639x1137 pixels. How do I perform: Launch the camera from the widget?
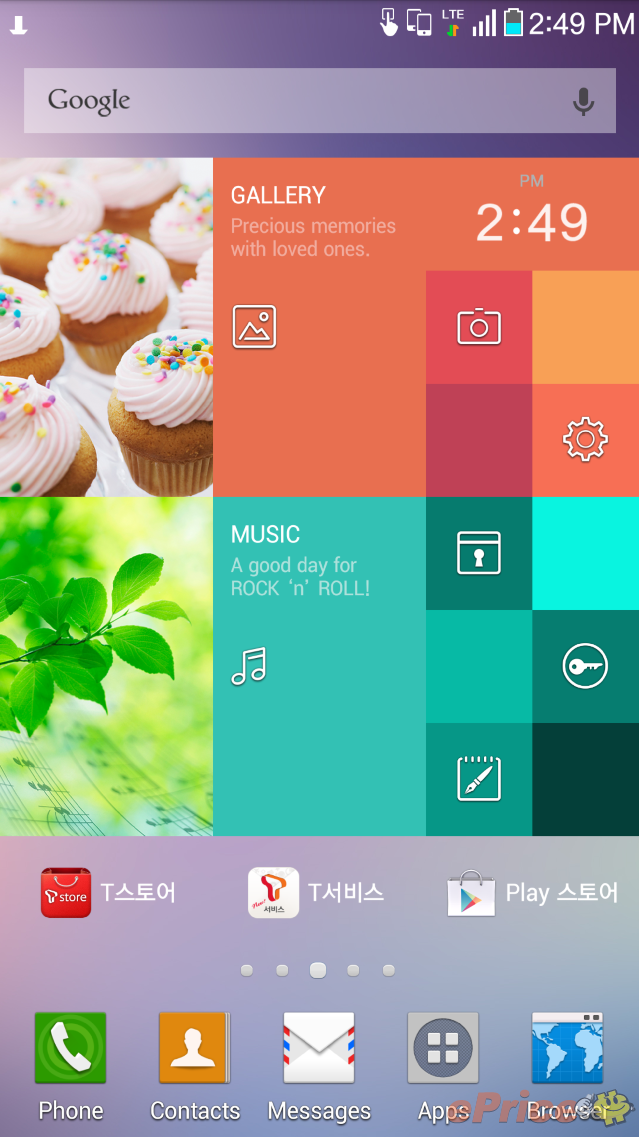pyautogui.click(x=479, y=327)
